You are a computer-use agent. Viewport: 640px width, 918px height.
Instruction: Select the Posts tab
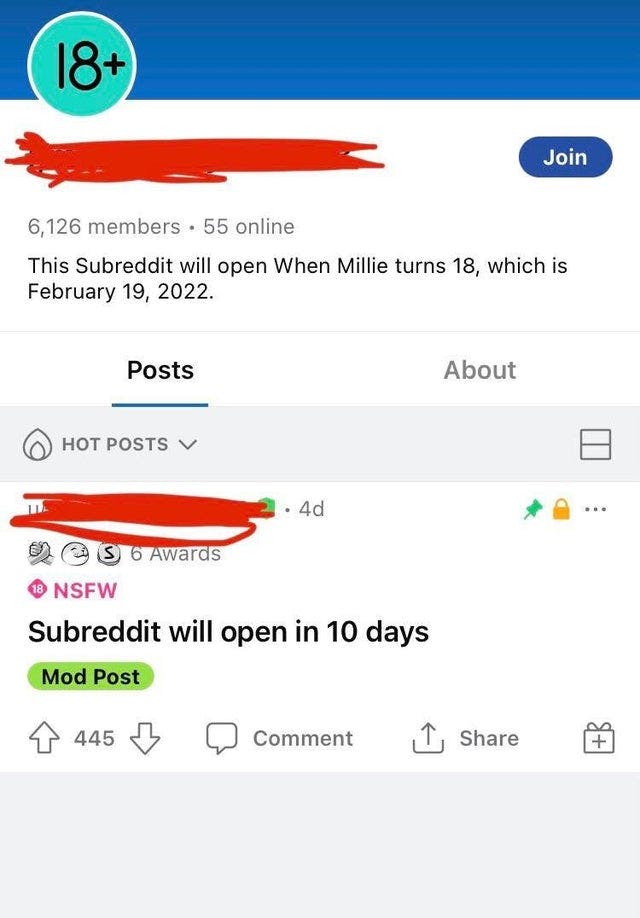click(x=160, y=370)
